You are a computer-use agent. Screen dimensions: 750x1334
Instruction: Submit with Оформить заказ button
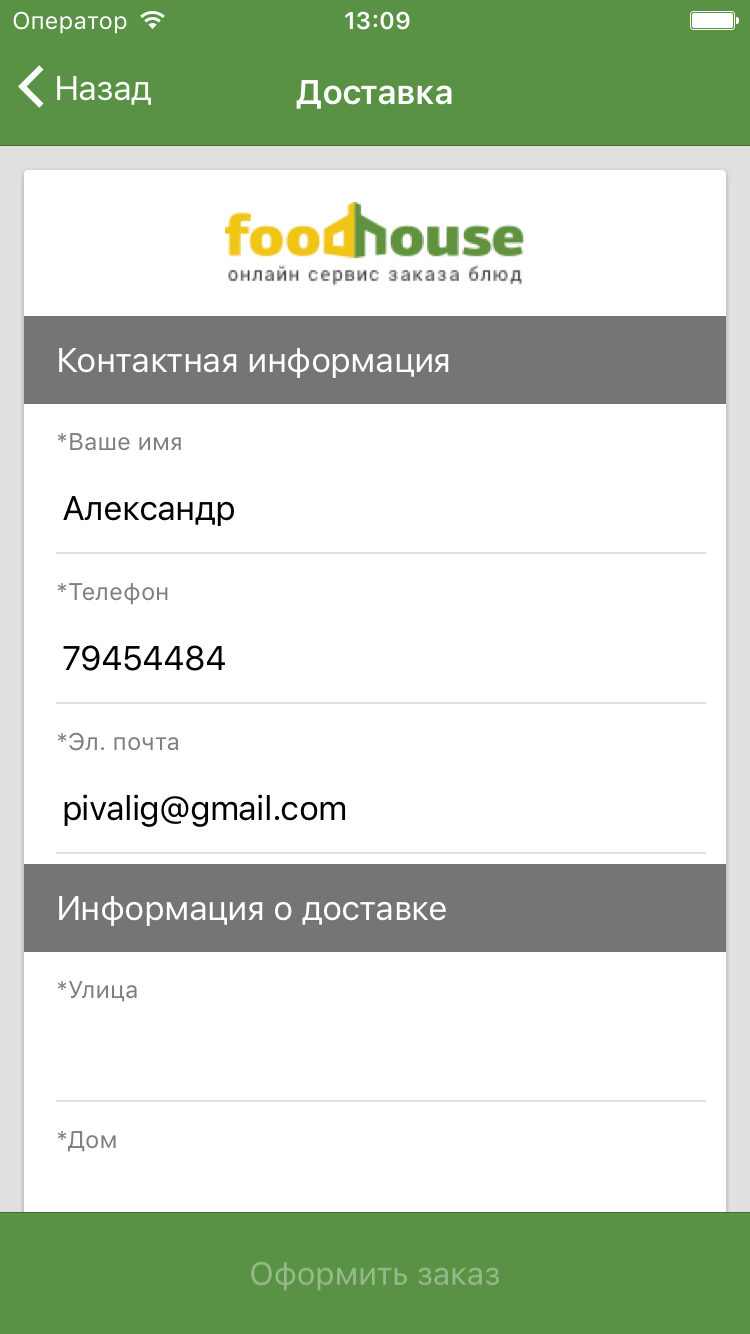click(375, 1275)
